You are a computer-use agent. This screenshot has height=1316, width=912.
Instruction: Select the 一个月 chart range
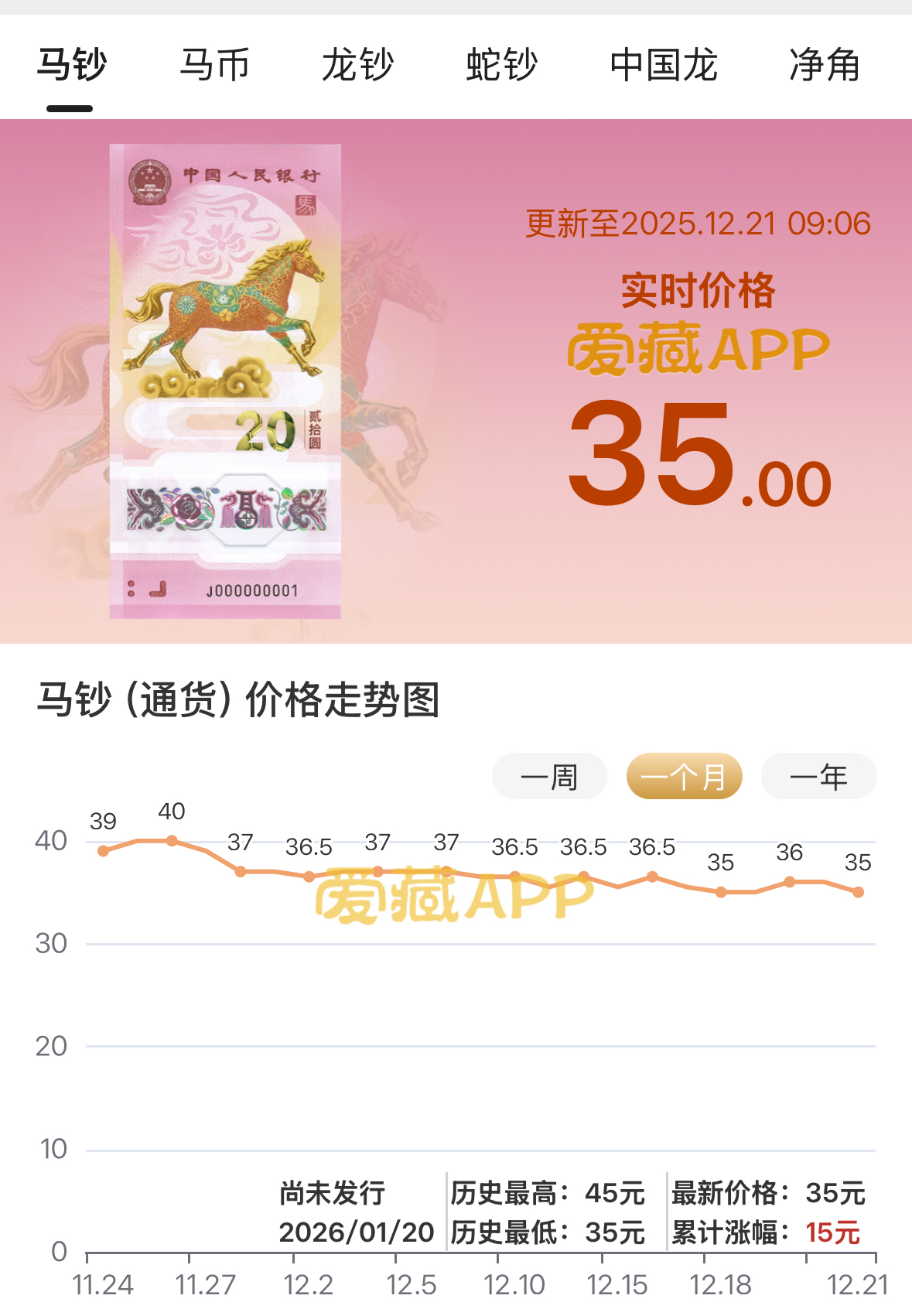[x=684, y=776]
